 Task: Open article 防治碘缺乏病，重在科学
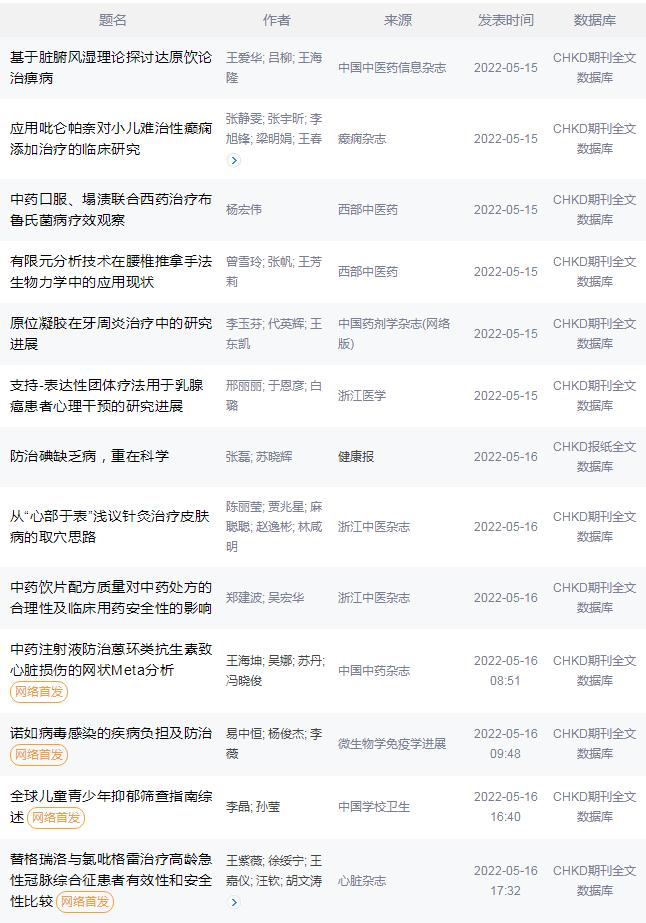click(x=90, y=456)
